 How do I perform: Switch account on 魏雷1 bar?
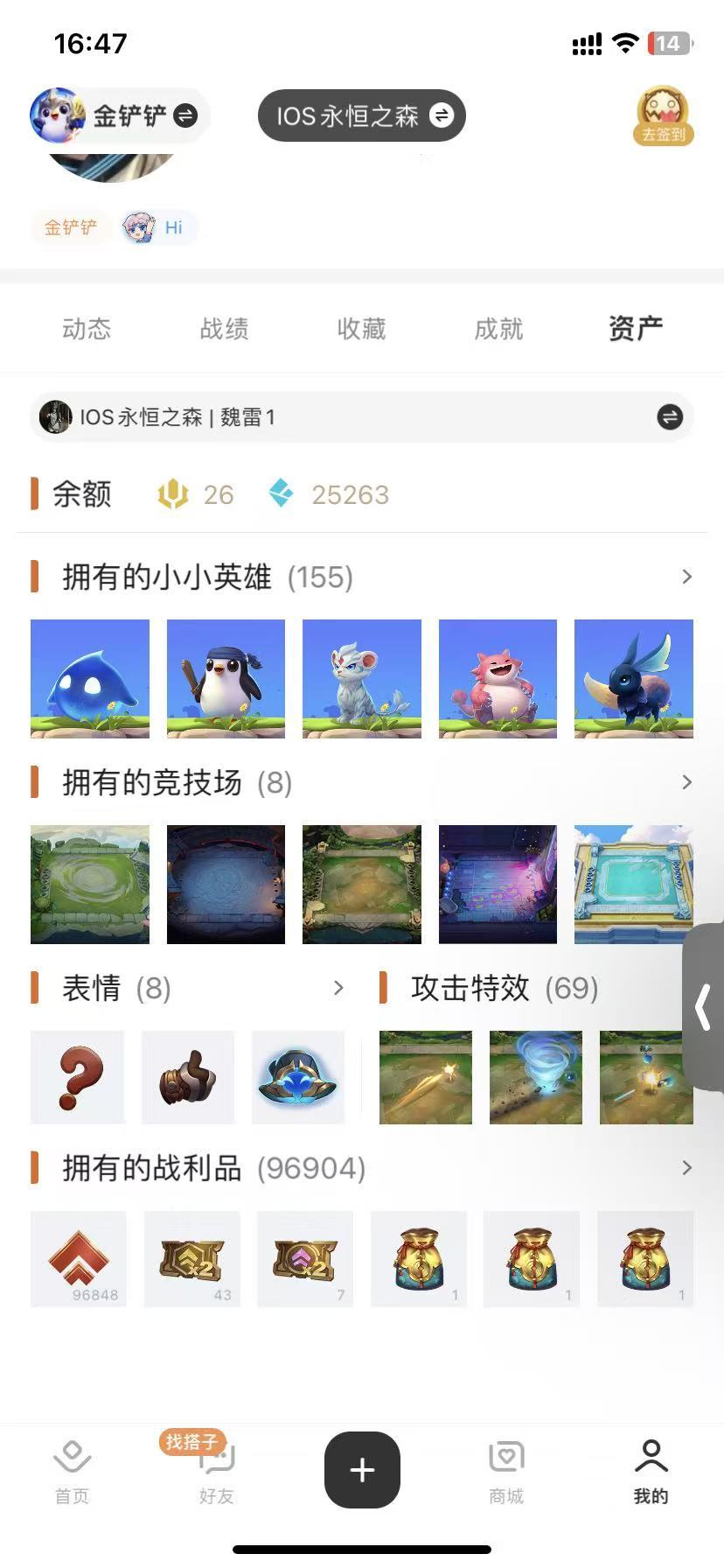pyautogui.click(x=669, y=417)
